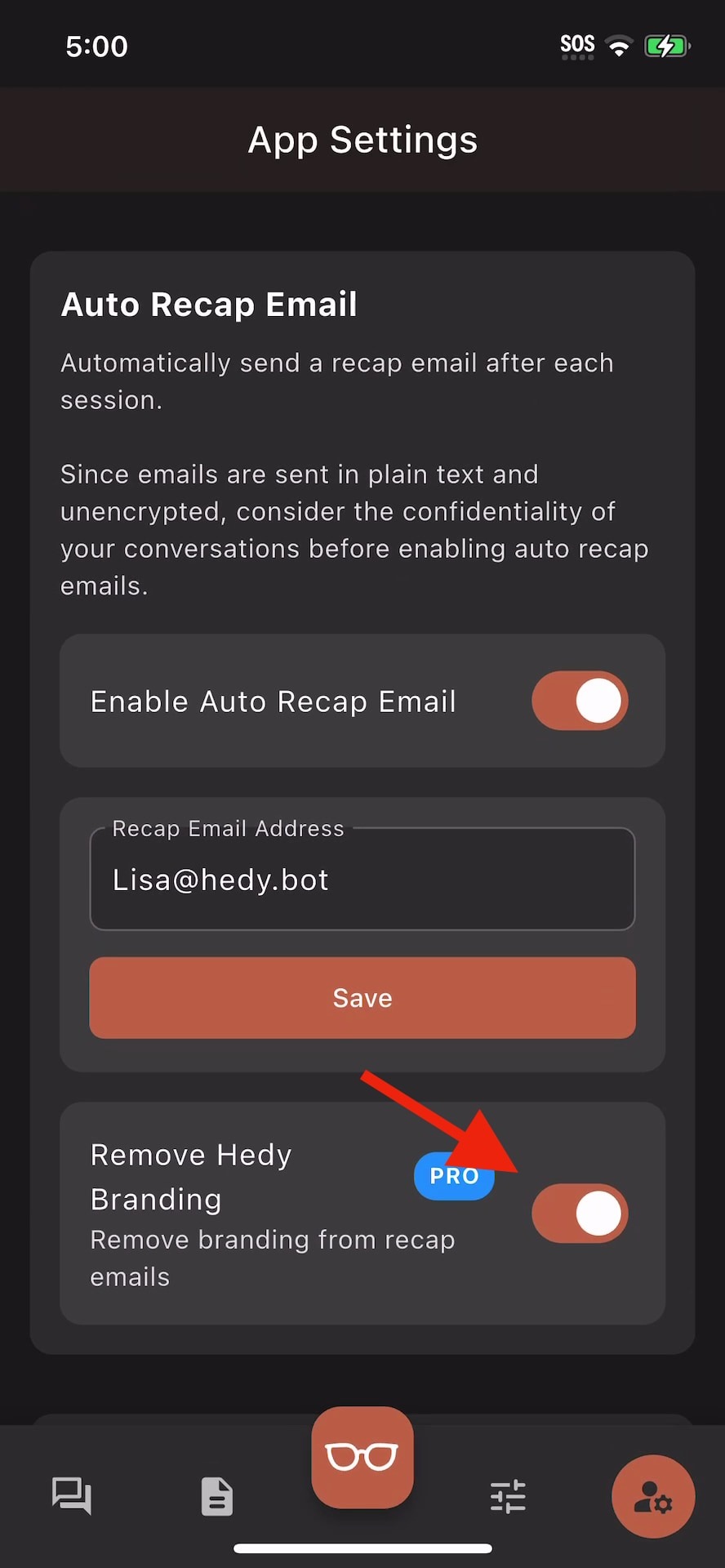
Task: Select the account settings tab
Action: click(x=652, y=1496)
